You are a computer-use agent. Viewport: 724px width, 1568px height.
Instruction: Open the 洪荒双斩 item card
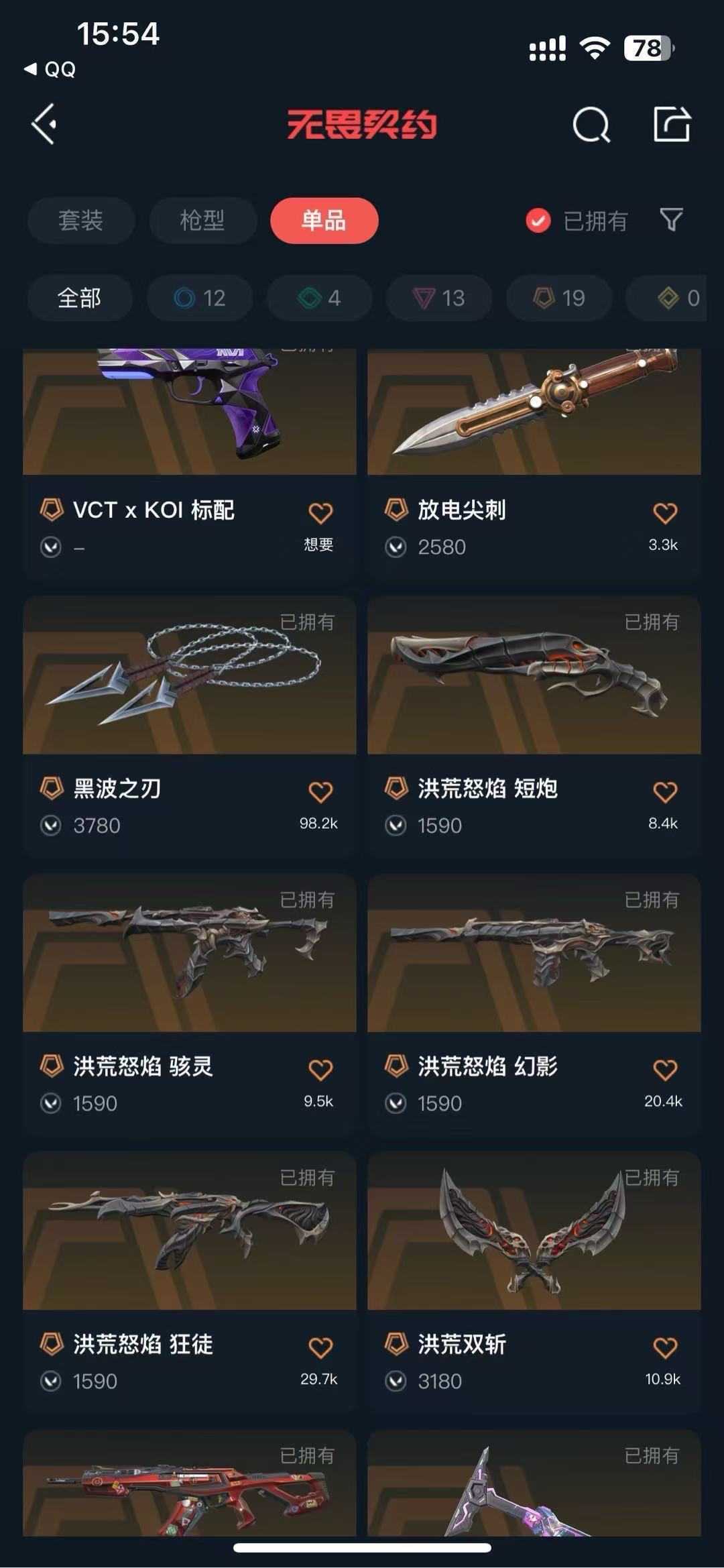click(534, 1282)
